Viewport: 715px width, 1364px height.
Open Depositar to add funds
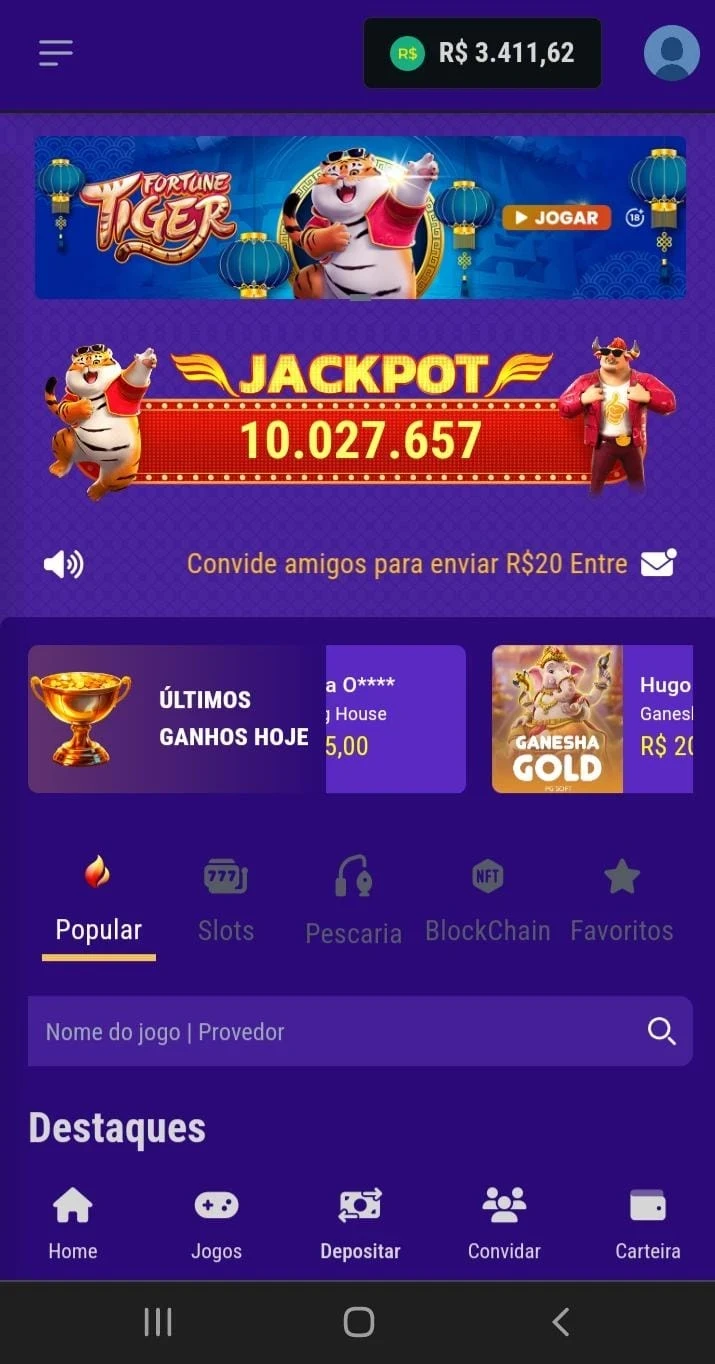coord(360,1223)
